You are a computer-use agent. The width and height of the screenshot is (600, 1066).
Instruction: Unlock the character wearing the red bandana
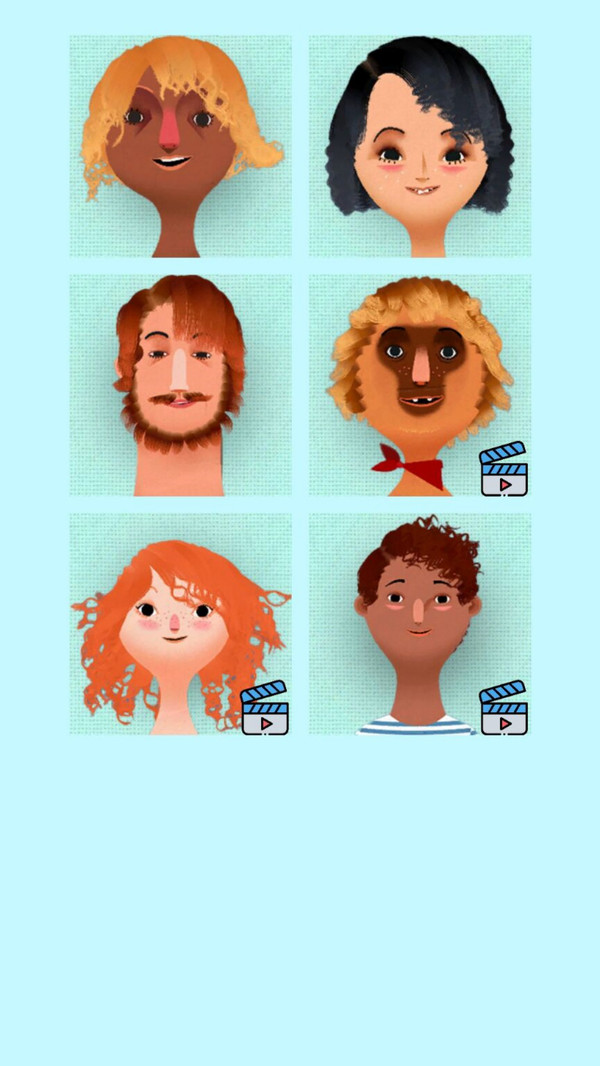tap(503, 469)
